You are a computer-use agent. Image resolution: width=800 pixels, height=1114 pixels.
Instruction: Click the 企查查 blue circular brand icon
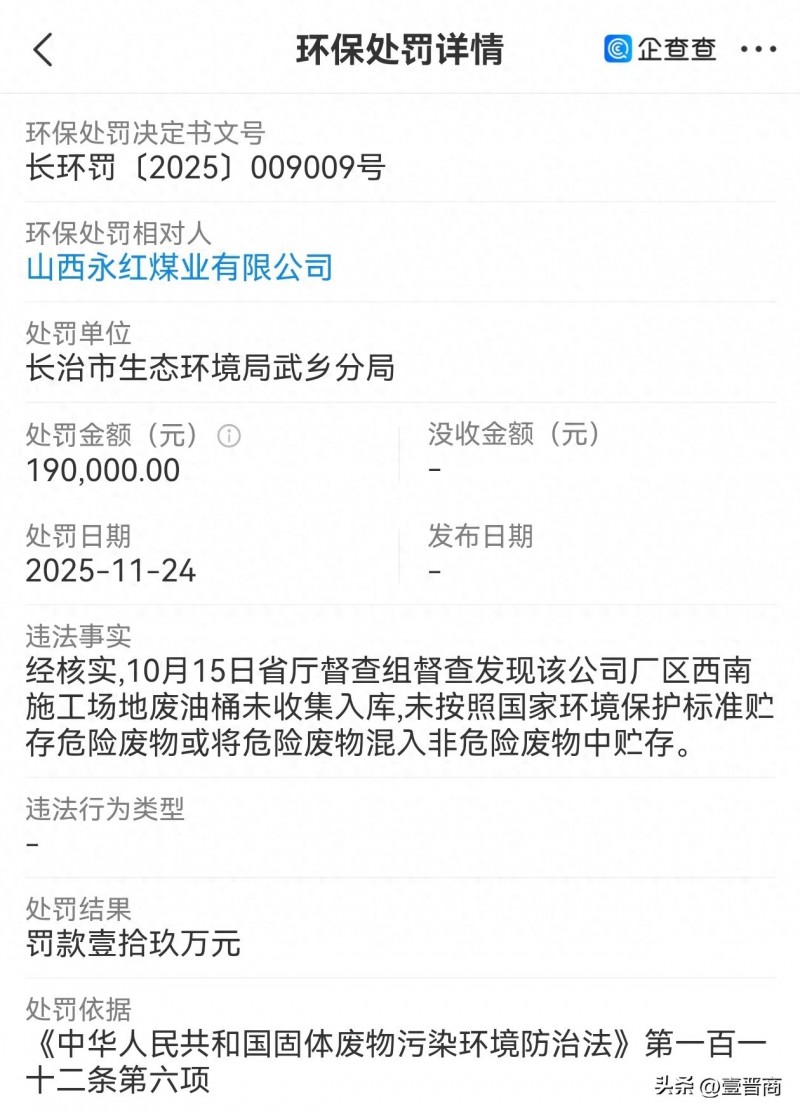point(617,48)
